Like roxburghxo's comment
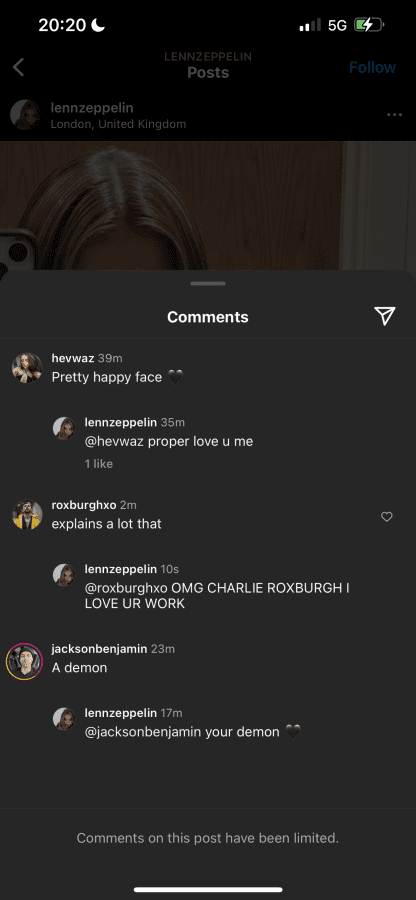416x900 pixels. 387,517
